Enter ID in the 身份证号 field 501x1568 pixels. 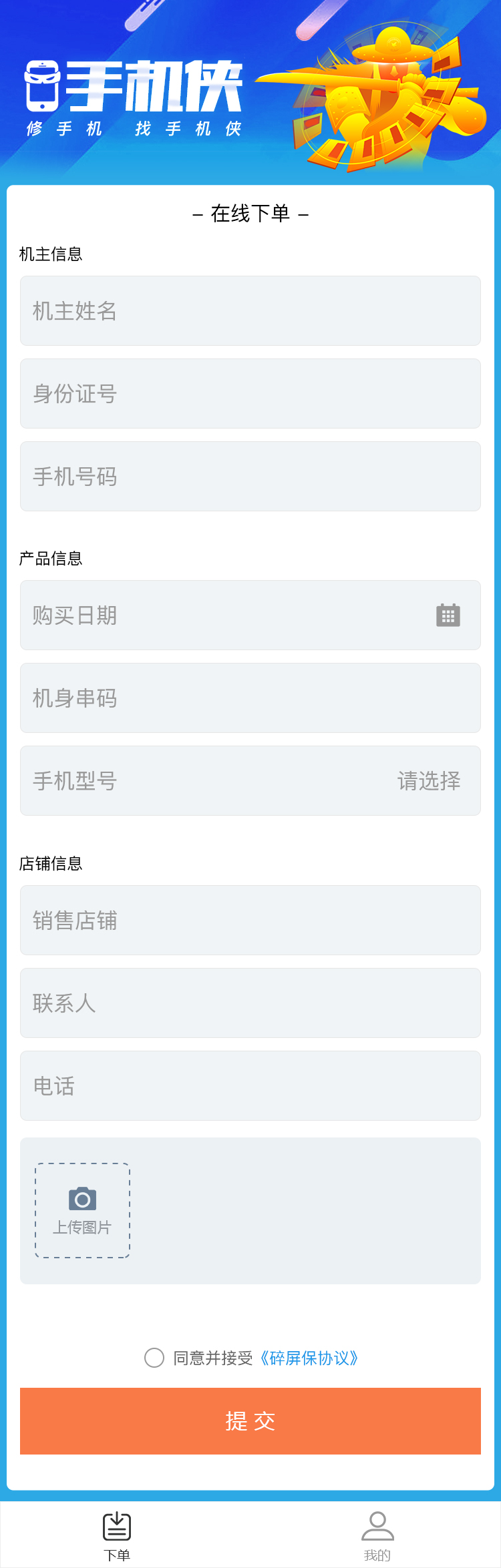[x=250, y=394]
